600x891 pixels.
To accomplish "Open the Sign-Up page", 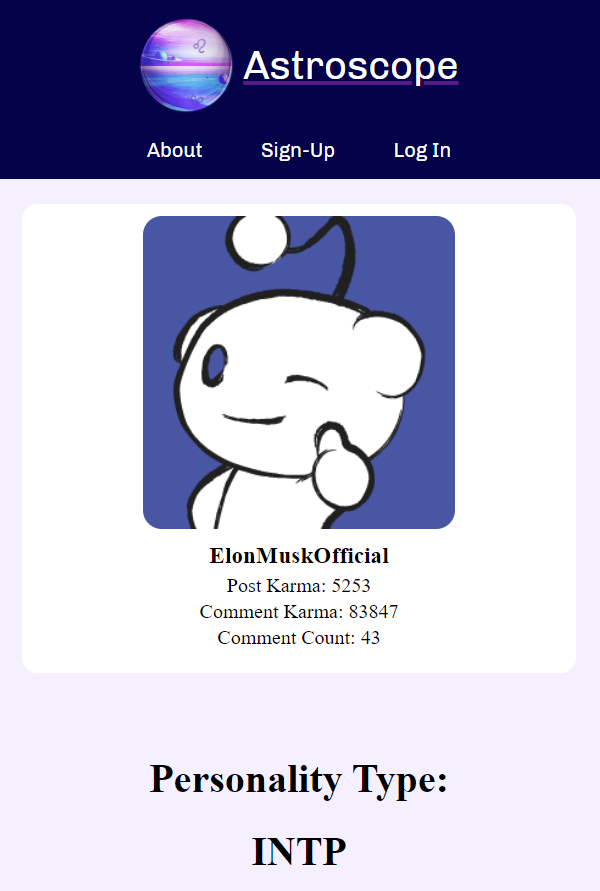I will click(298, 150).
